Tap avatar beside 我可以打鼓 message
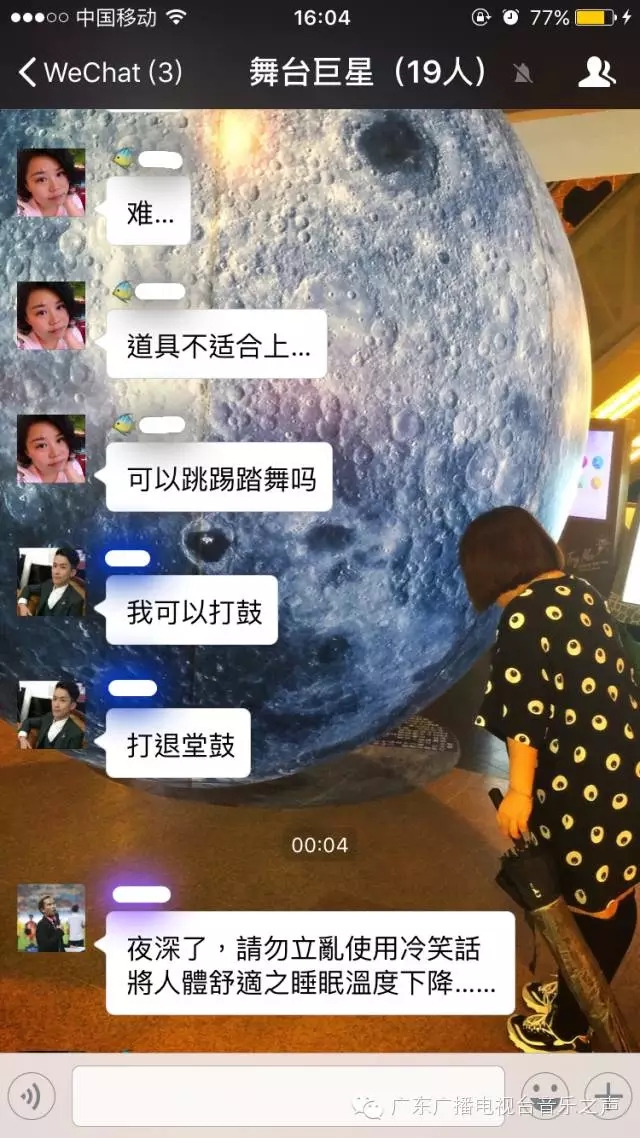This screenshot has width=640, height=1138. tap(51, 582)
